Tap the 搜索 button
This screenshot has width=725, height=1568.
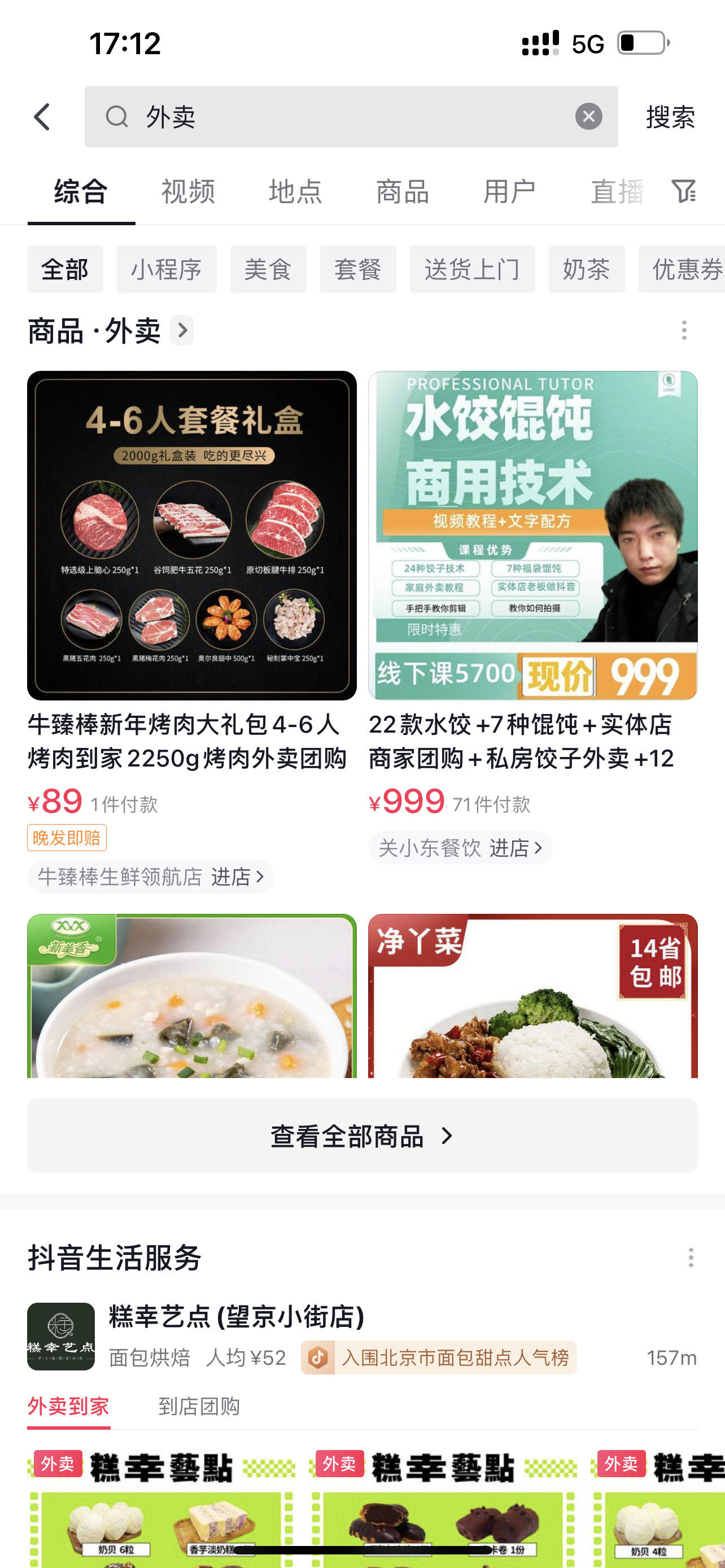pos(670,117)
